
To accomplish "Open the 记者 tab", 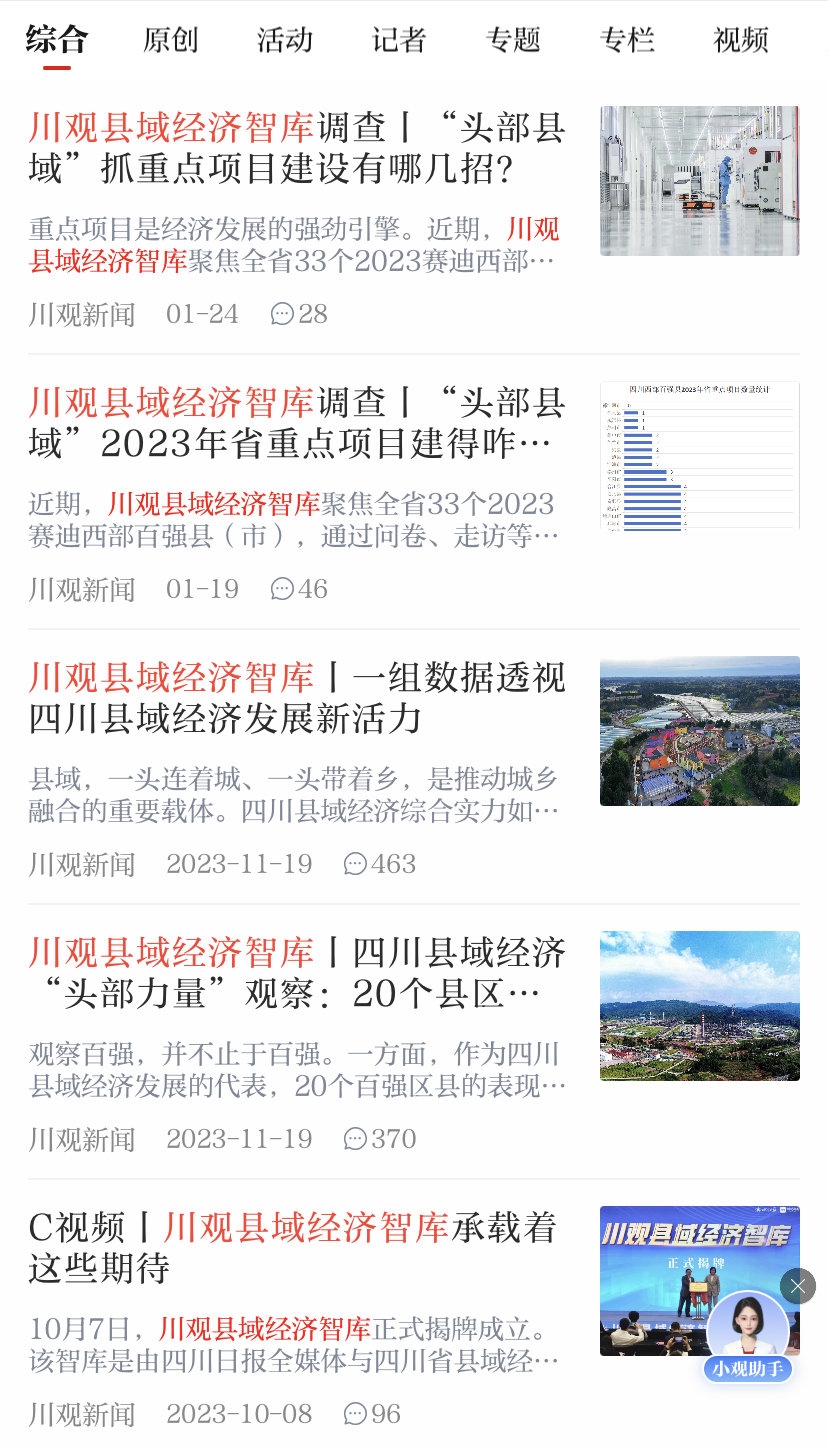I will tap(399, 40).
